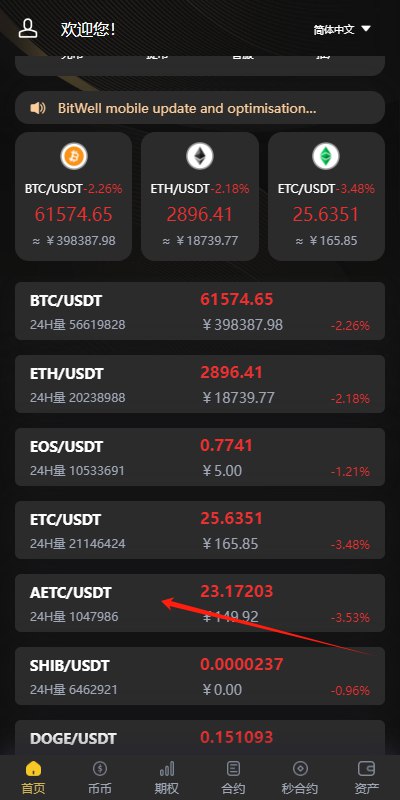
Task: Open the 简体中文 language dropdown
Action: tap(342, 30)
